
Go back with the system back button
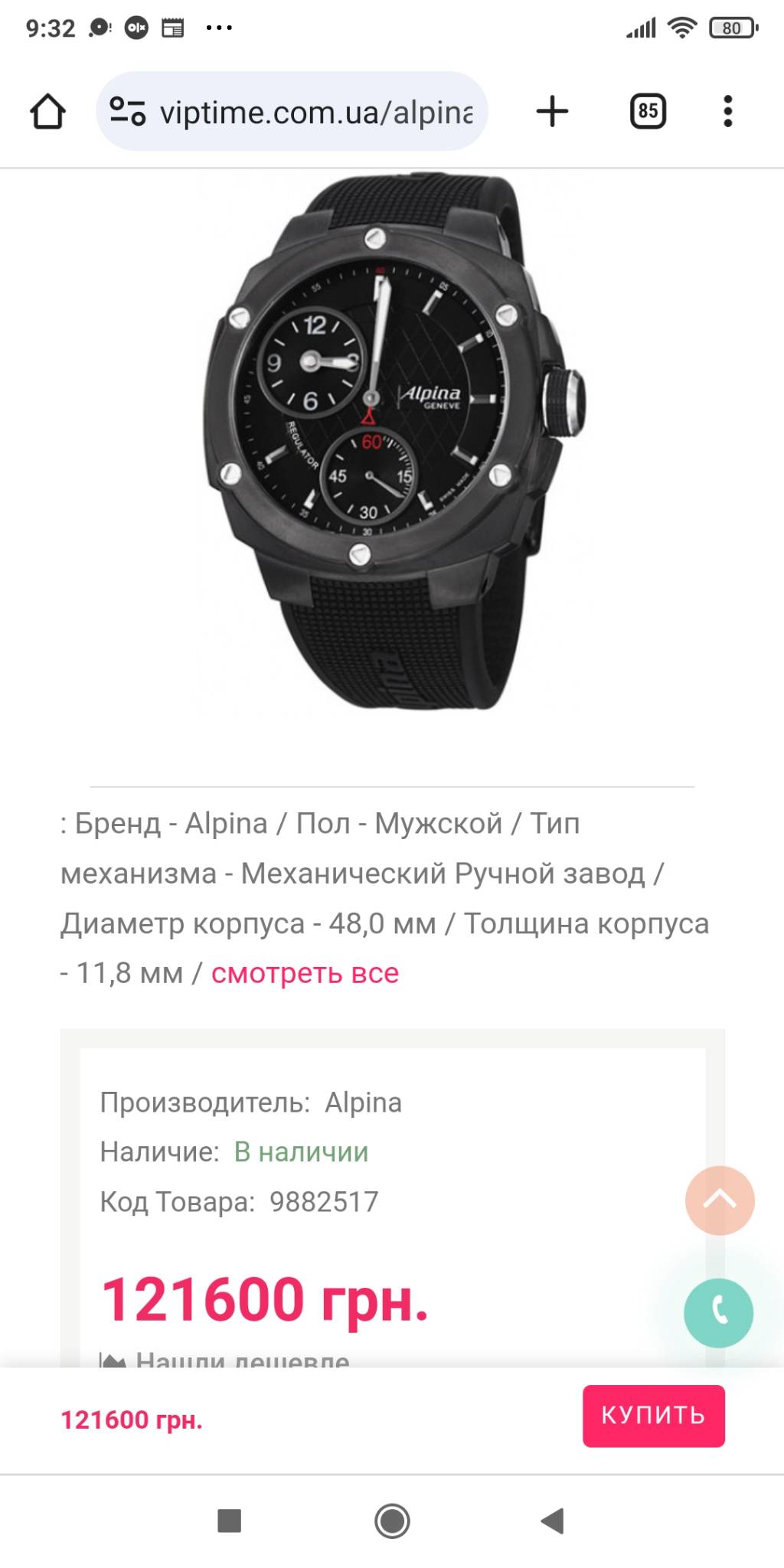click(x=553, y=1521)
